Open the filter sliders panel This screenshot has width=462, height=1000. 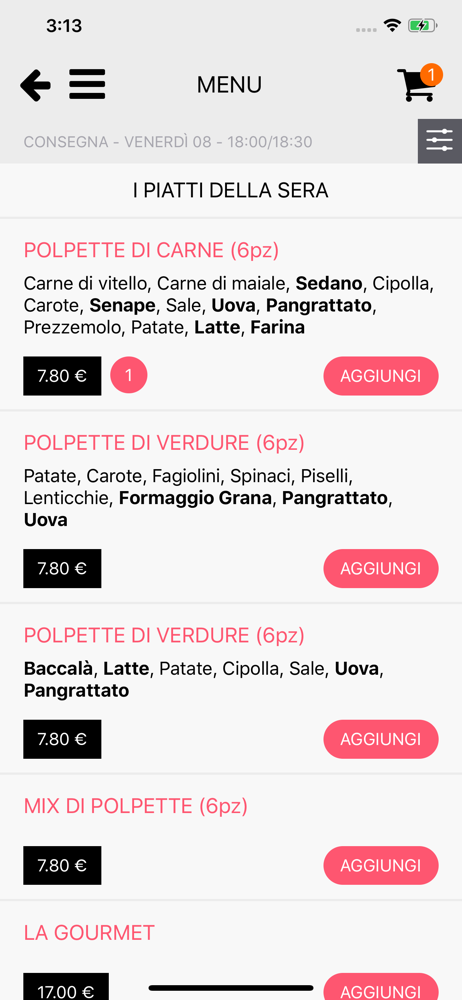point(440,141)
